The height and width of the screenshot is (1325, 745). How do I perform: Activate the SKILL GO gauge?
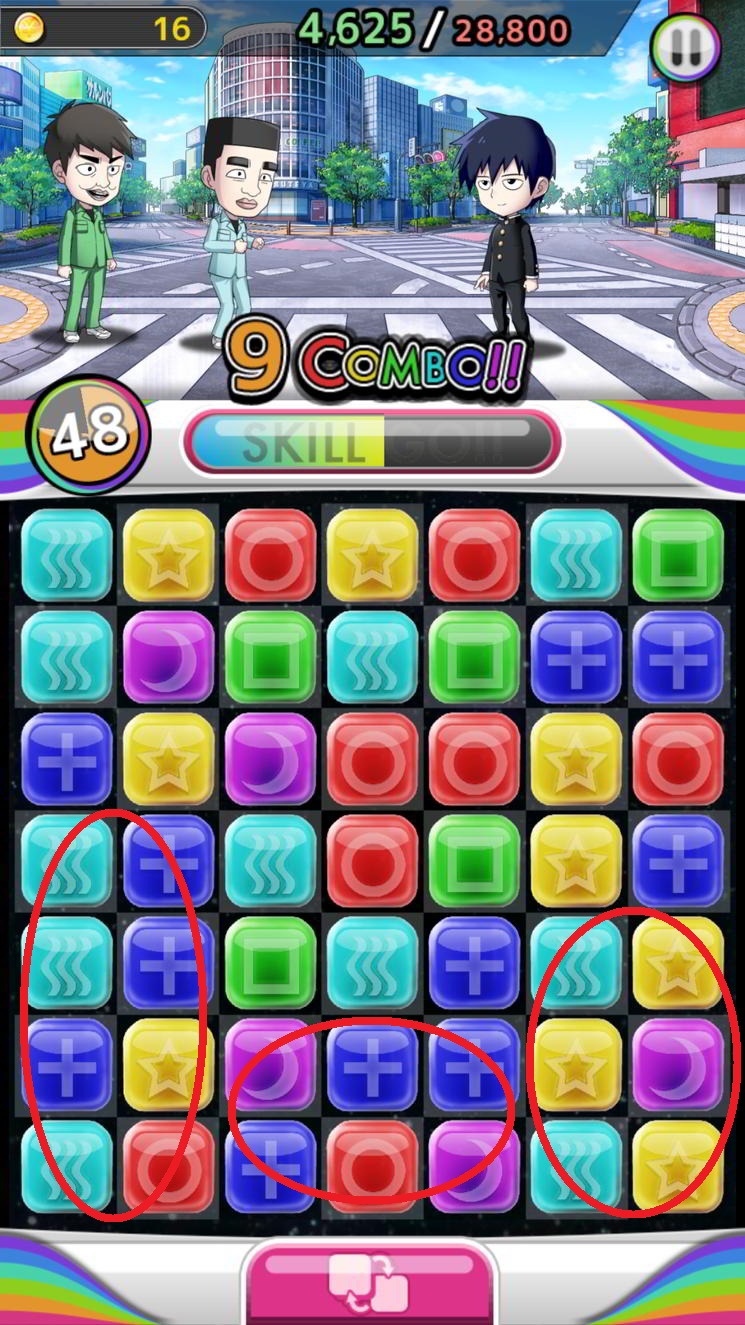tap(369, 442)
